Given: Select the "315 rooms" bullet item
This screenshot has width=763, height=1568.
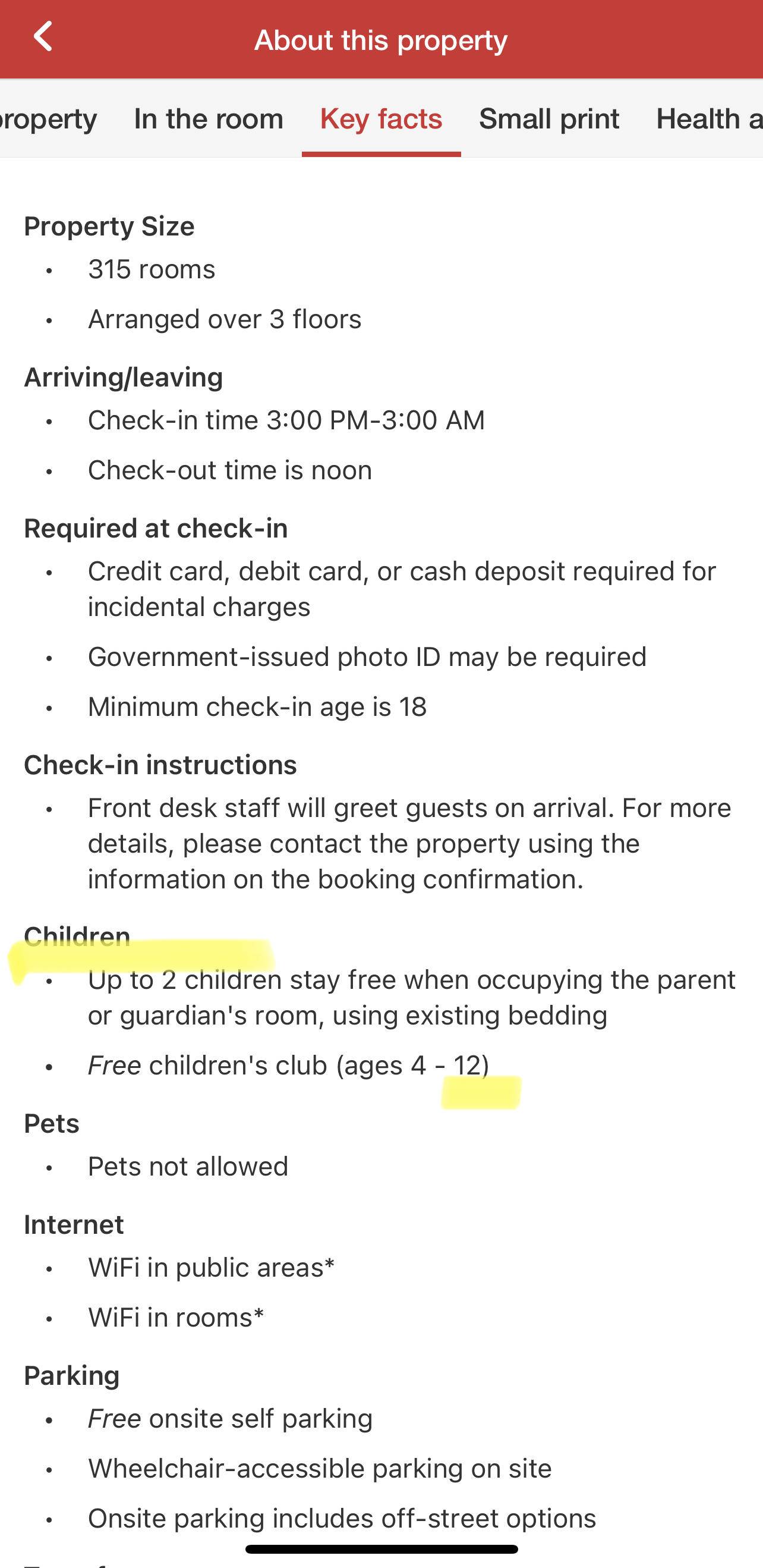Looking at the screenshot, I should (152, 268).
